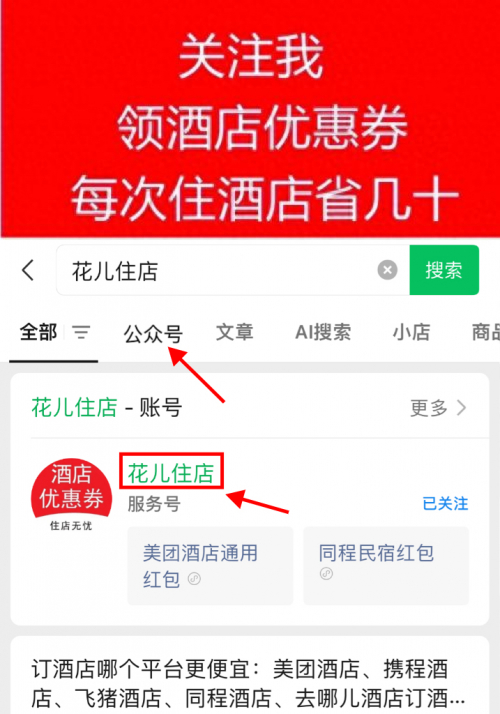
Task: Switch to the 公众号 tab
Action: click(153, 333)
